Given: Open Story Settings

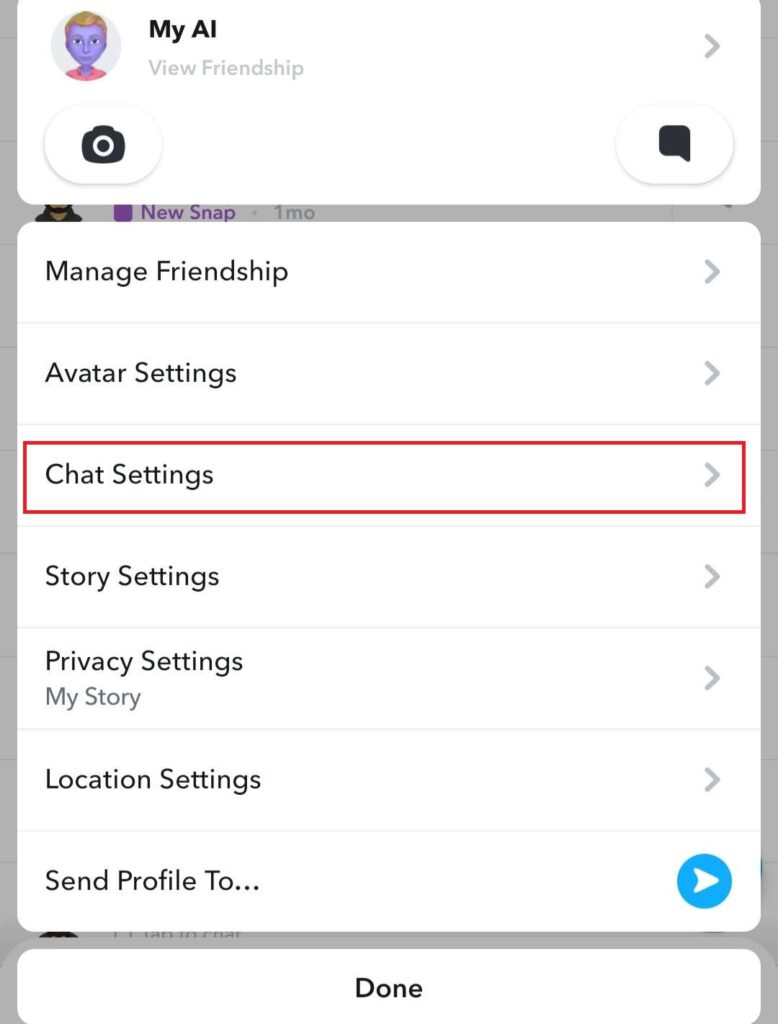Looking at the screenshot, I should tap(132, 576).
